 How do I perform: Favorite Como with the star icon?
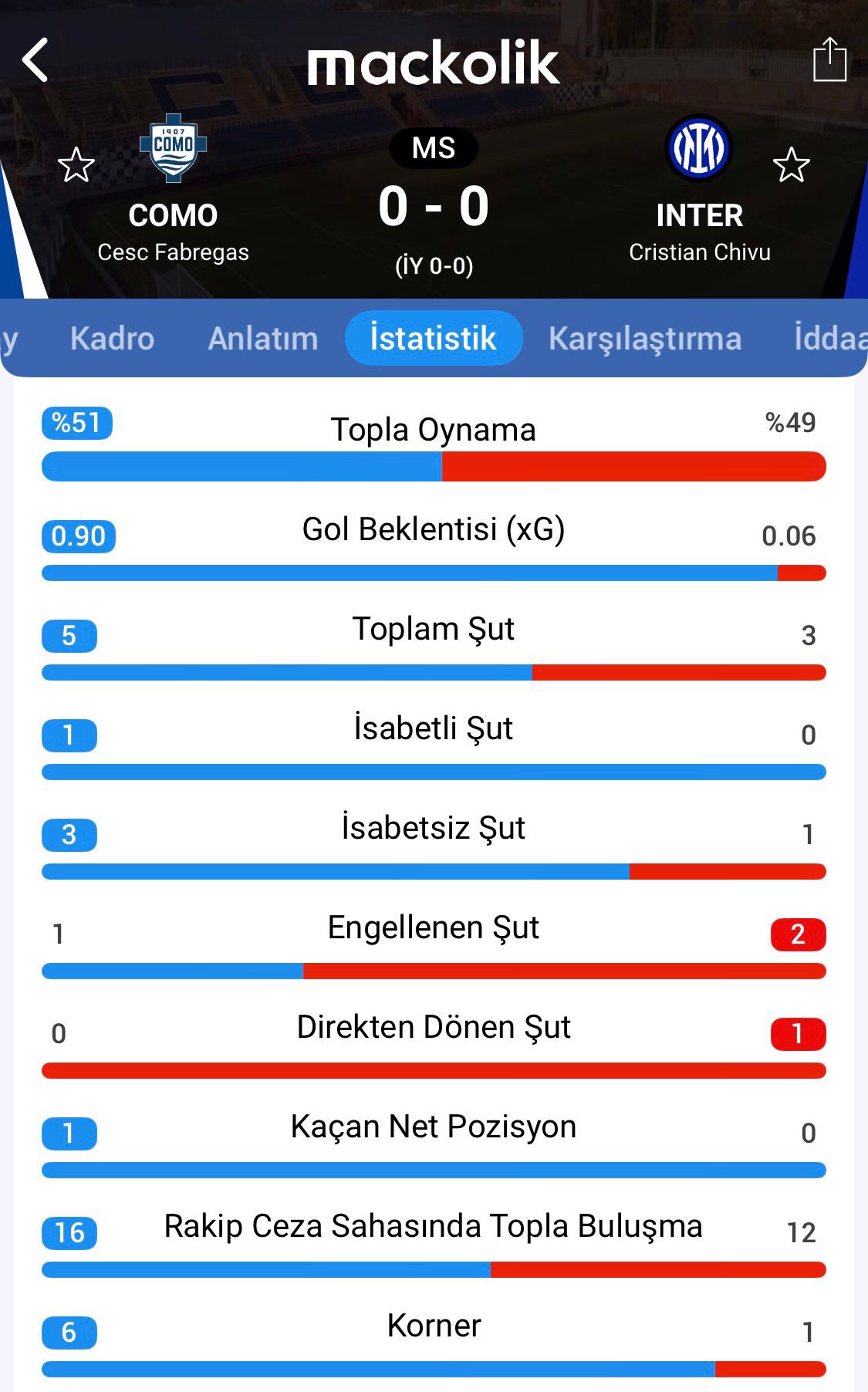click(76, 165)
